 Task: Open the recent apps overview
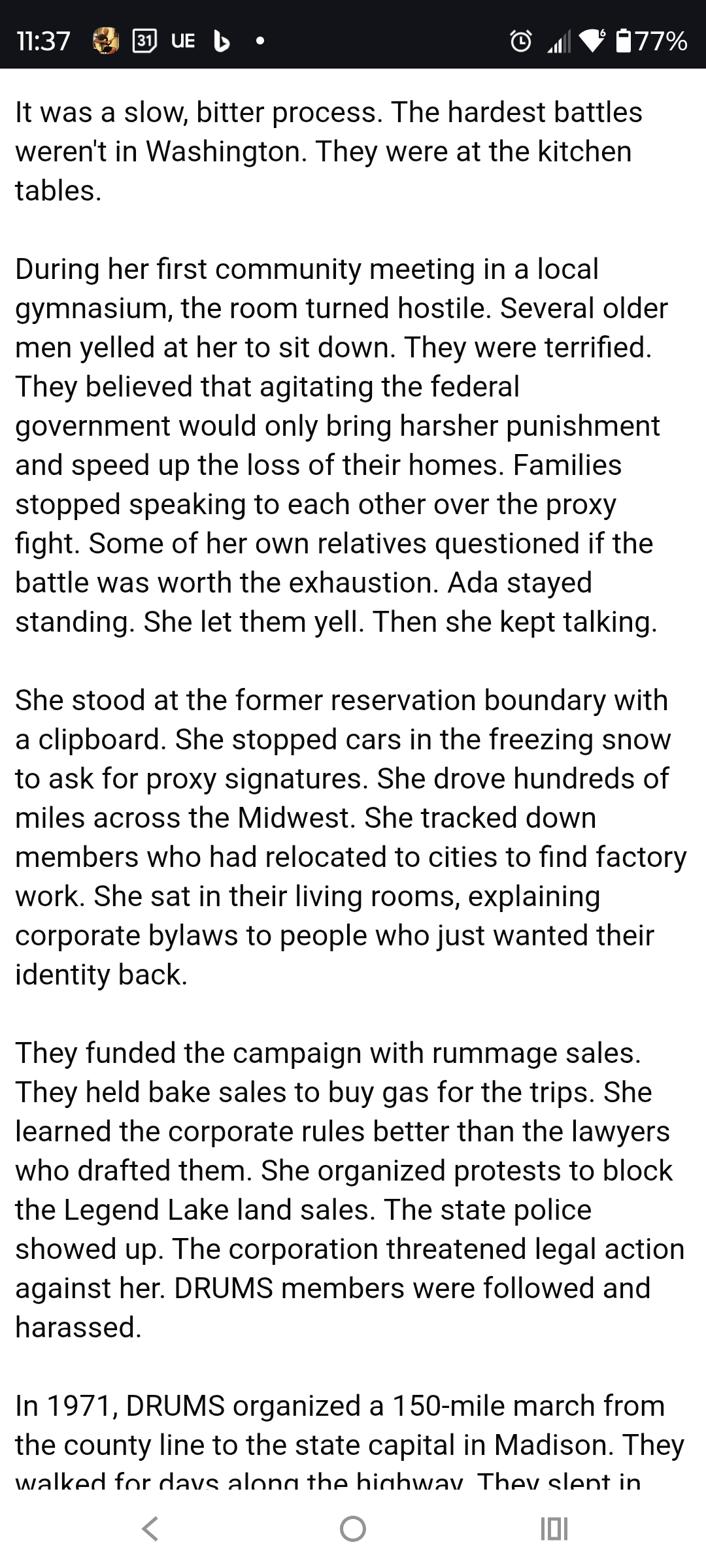pyautogui.click(x=554, y=1528)
